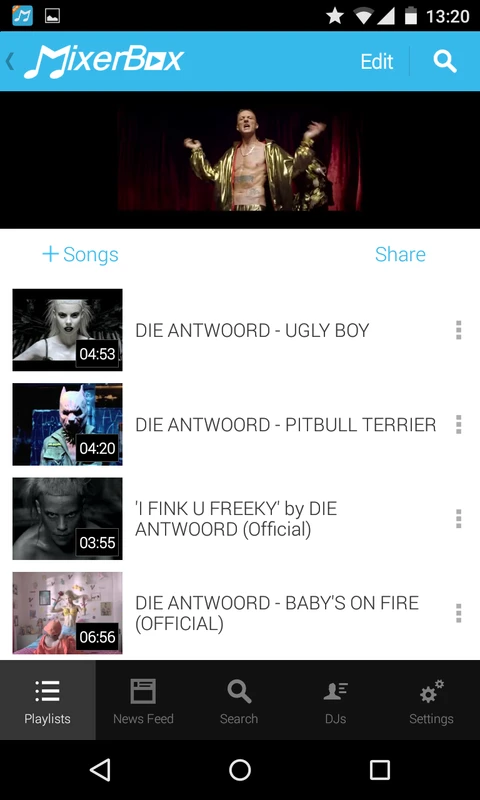
Task: Open the Settings tab
Action: coord(432,700)
